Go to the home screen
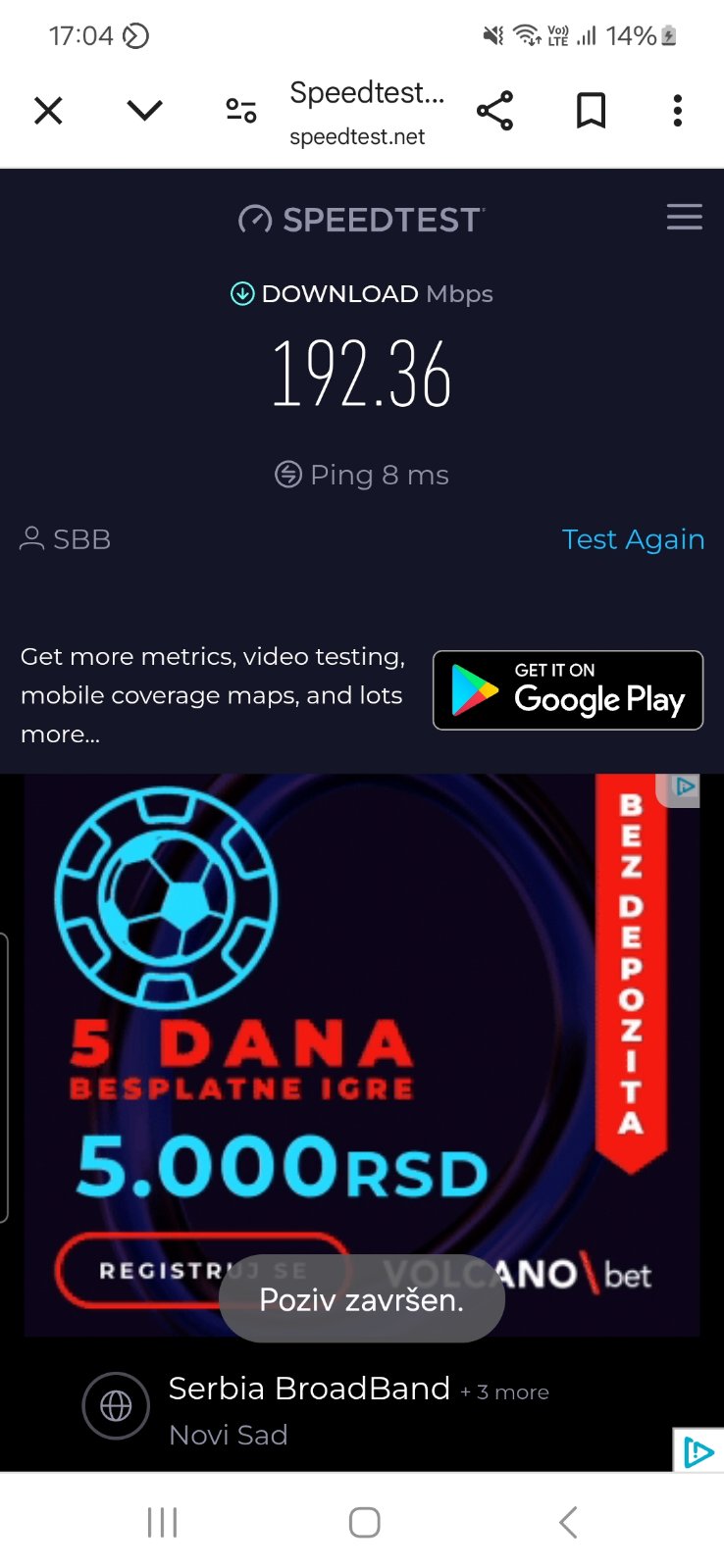 click(364, 1522)
